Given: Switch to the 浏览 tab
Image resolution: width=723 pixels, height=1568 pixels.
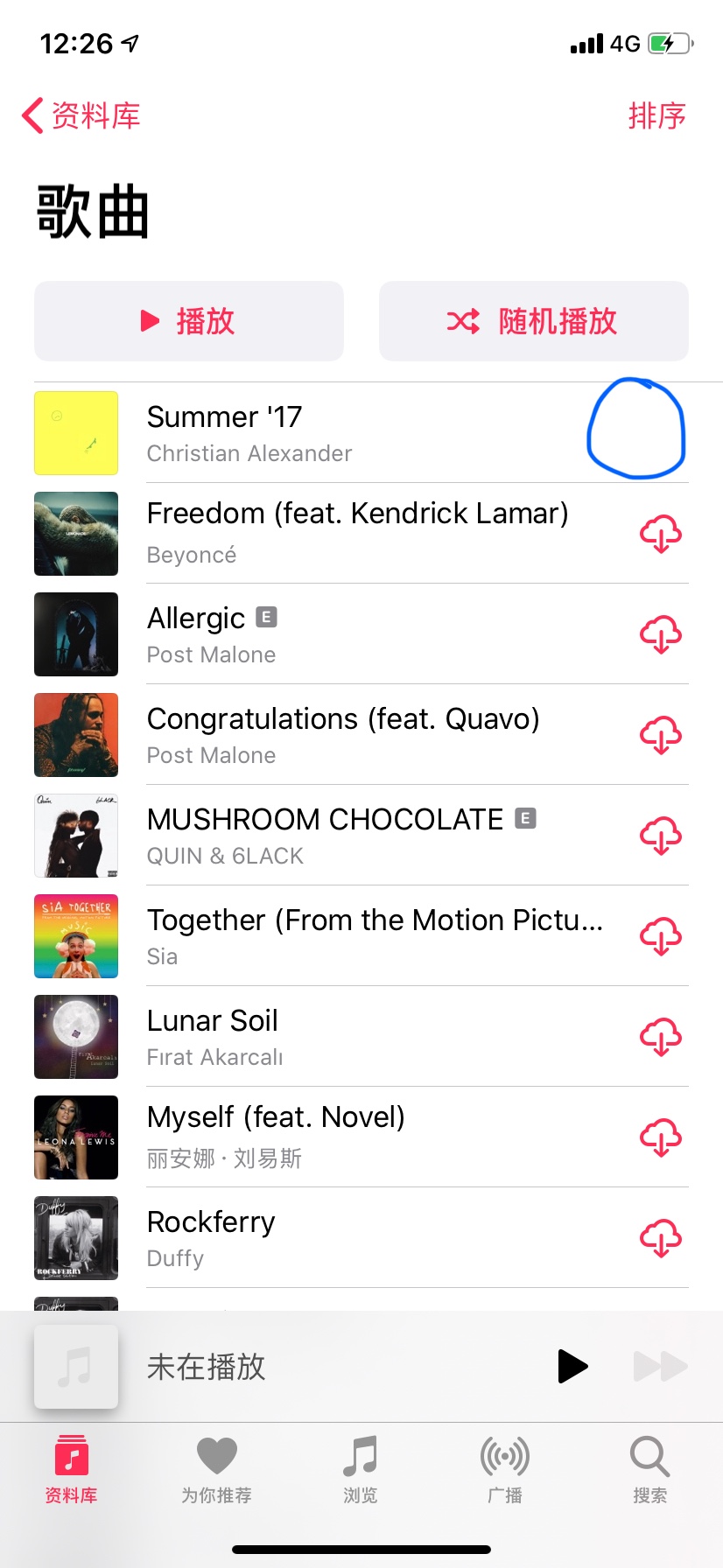Looking at the screenshot, I should coord(360,1470).
